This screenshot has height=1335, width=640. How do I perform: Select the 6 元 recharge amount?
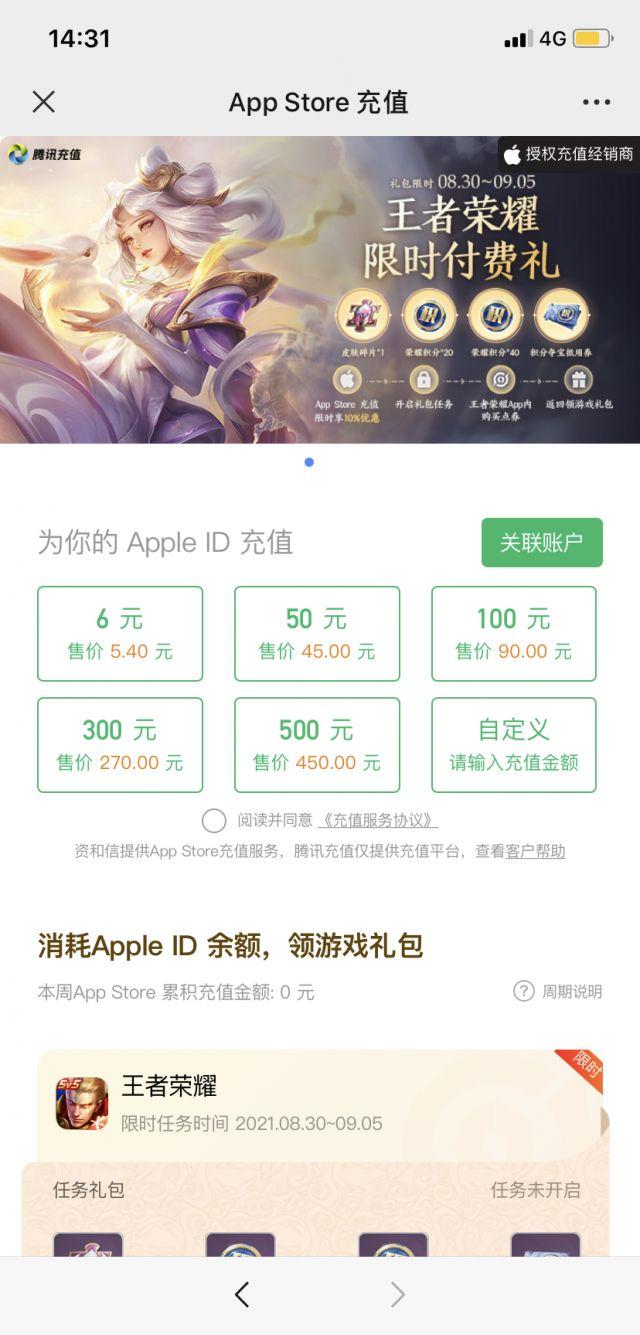pos(120,634)
